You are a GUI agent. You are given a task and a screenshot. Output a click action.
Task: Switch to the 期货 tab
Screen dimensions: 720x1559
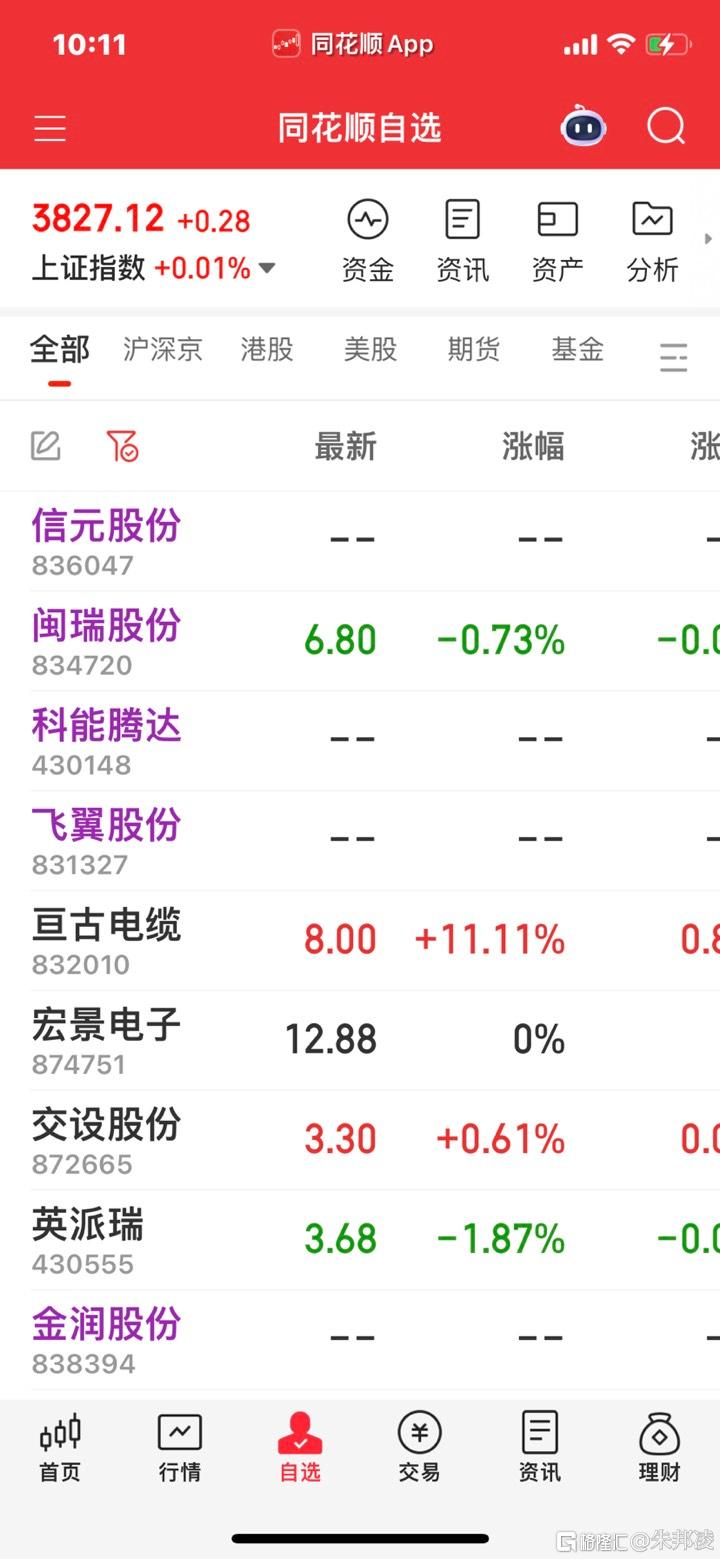[474, 349]
